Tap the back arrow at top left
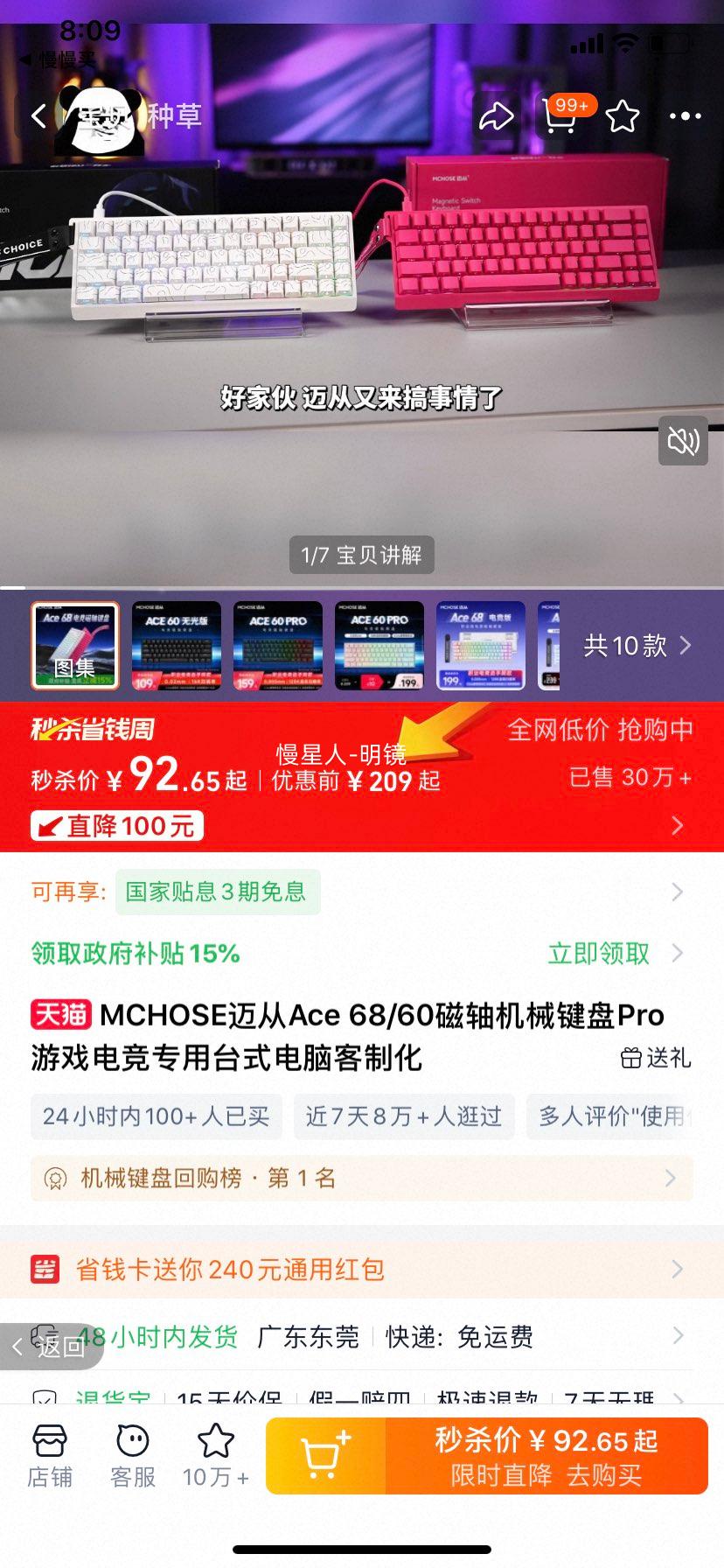Image resolution: width=724 pixels, height=1568 pixels. [39, 116]
